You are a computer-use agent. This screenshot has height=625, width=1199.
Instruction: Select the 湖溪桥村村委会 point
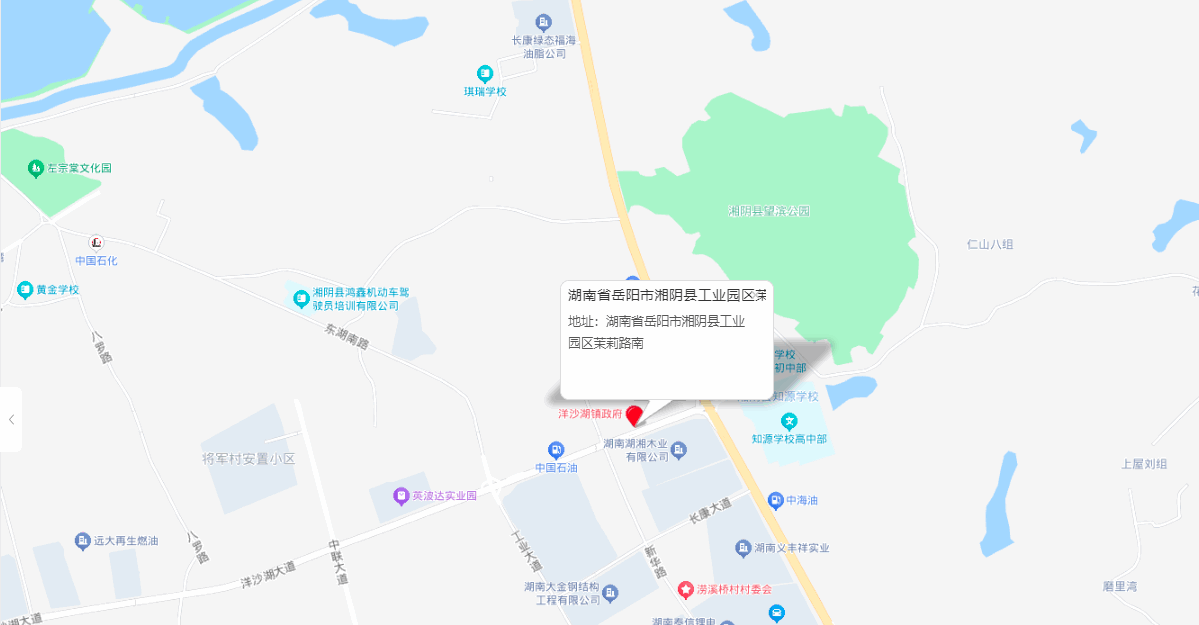[686, 589]
